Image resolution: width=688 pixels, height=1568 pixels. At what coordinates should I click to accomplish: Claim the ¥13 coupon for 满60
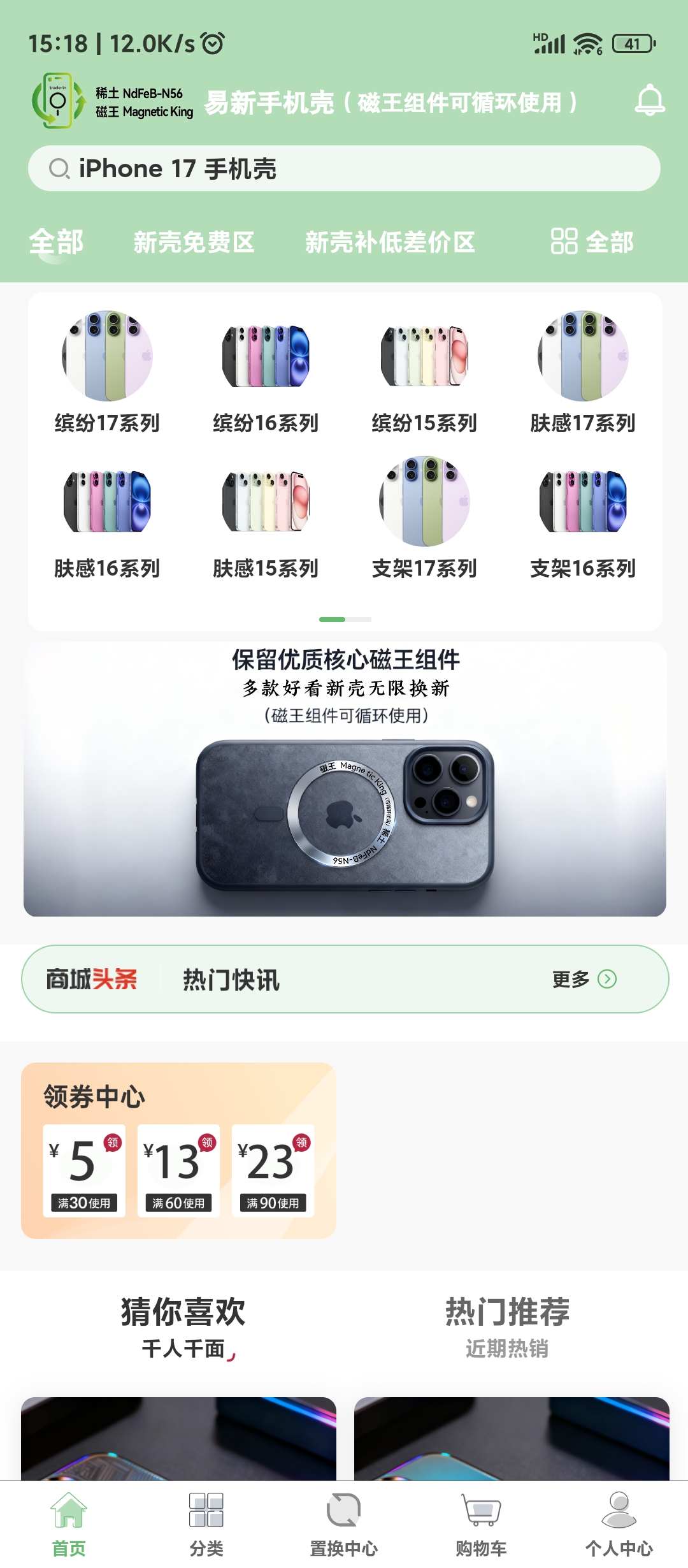(178, 1170)
